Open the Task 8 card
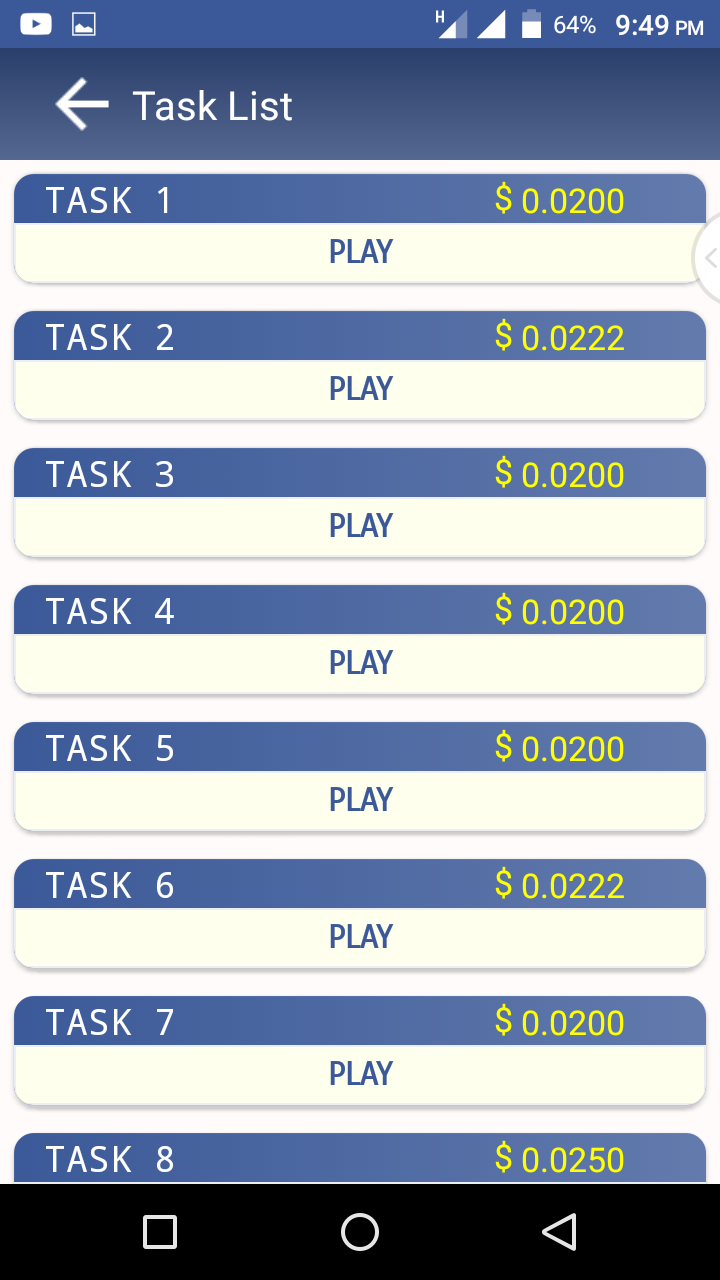The image size is (720, 1280). [360, 1159]
